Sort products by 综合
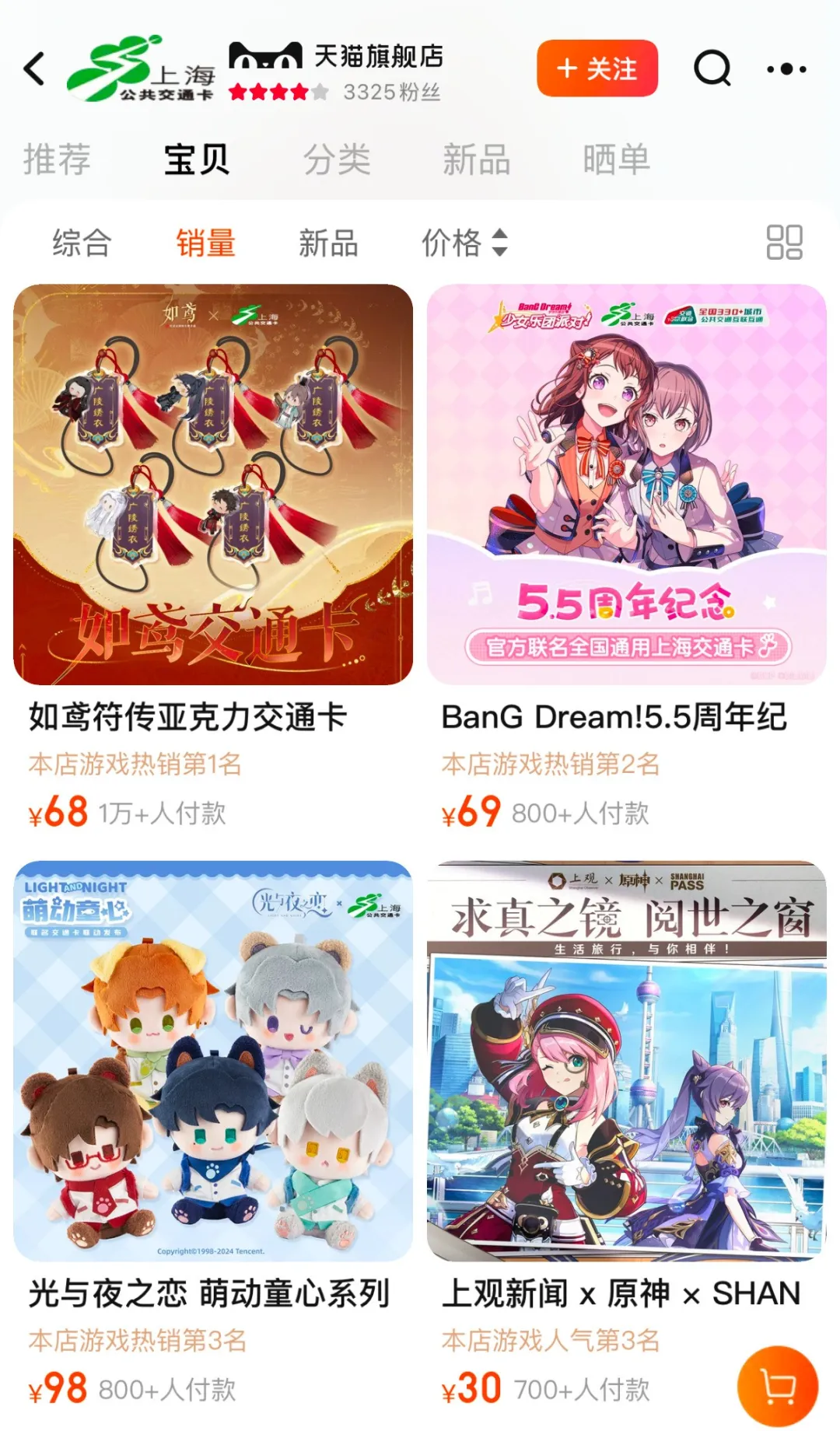This screenshot has height=1431, width=840. 82,243
